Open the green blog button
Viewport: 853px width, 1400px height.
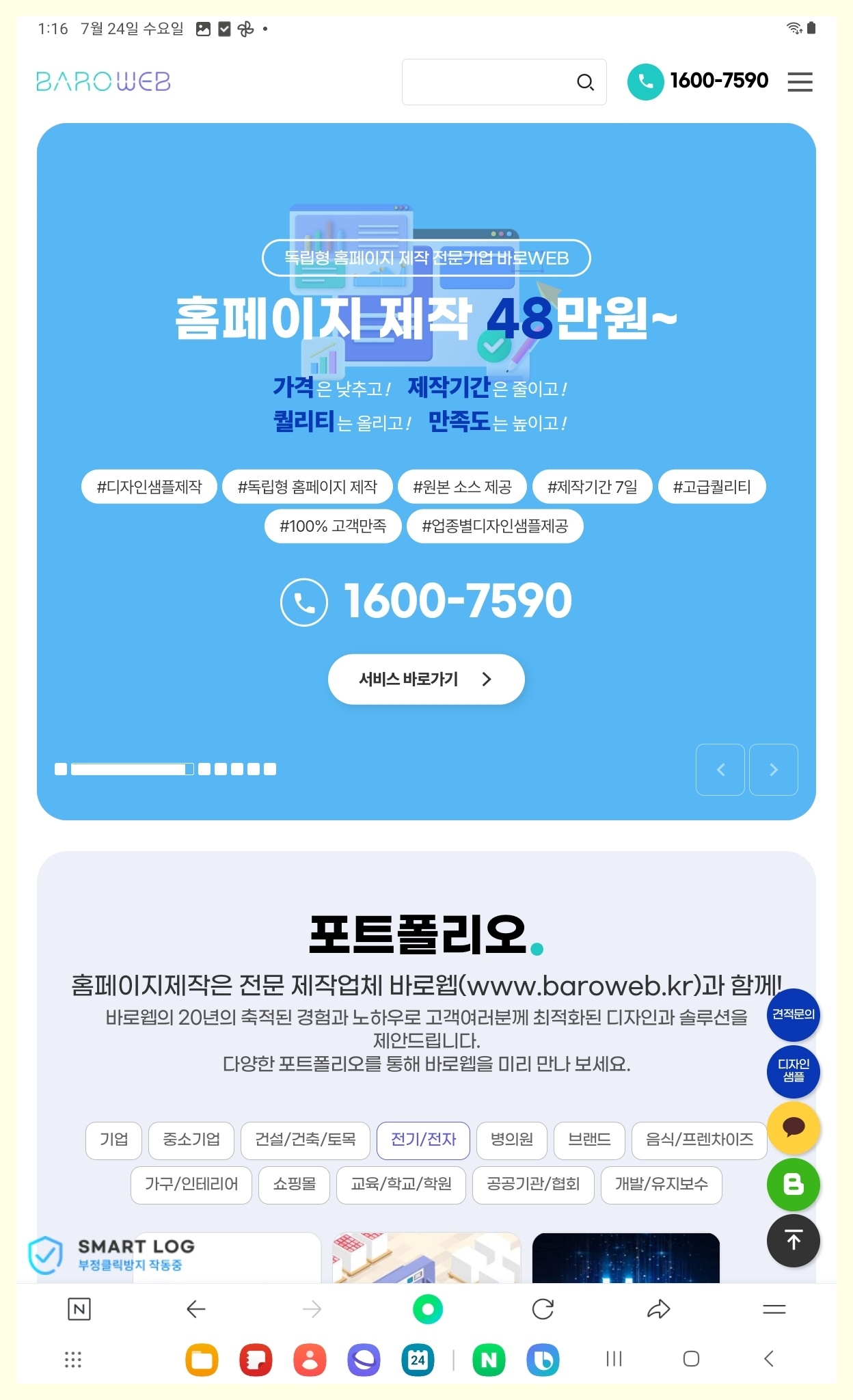(793, 1184)
